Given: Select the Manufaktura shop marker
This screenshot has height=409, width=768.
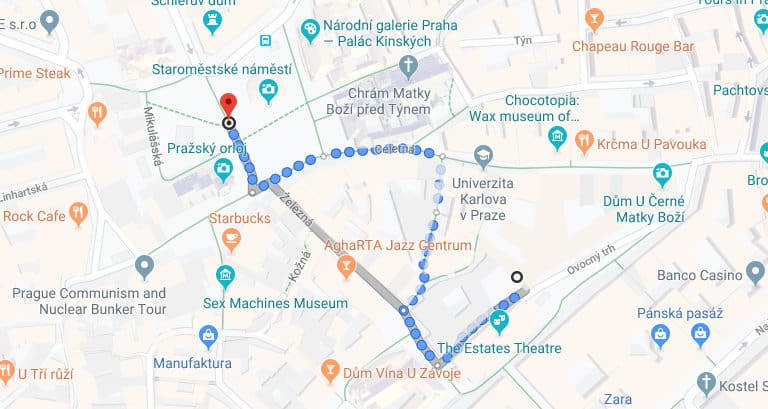Looking at the screenshot, I should tap(208, 334).
